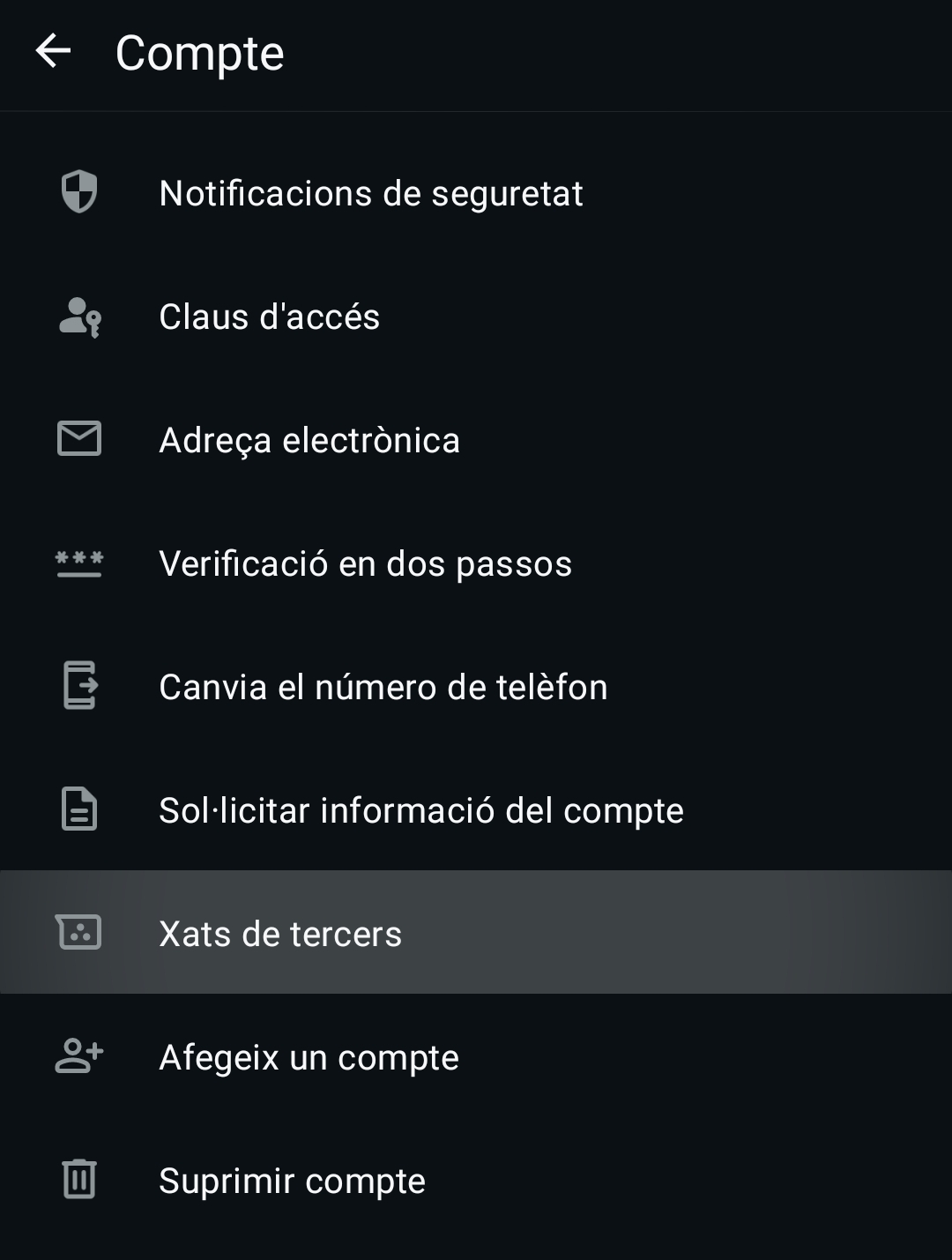
Task: Open Notificacions de seguretat
Action: pyautogui.click(x=370, y=193)
